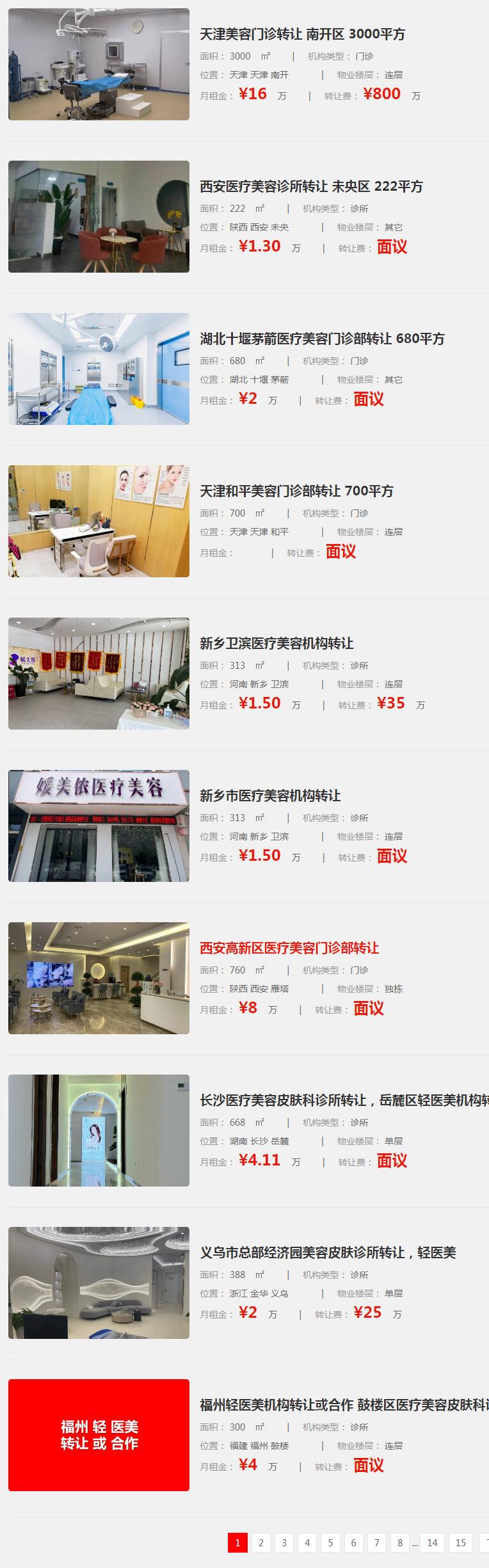Open 天津和平美容门诊部转让 700平方 listing
Image resolution: width=489 pixels, height=1568 pixels.
point(296,492)
